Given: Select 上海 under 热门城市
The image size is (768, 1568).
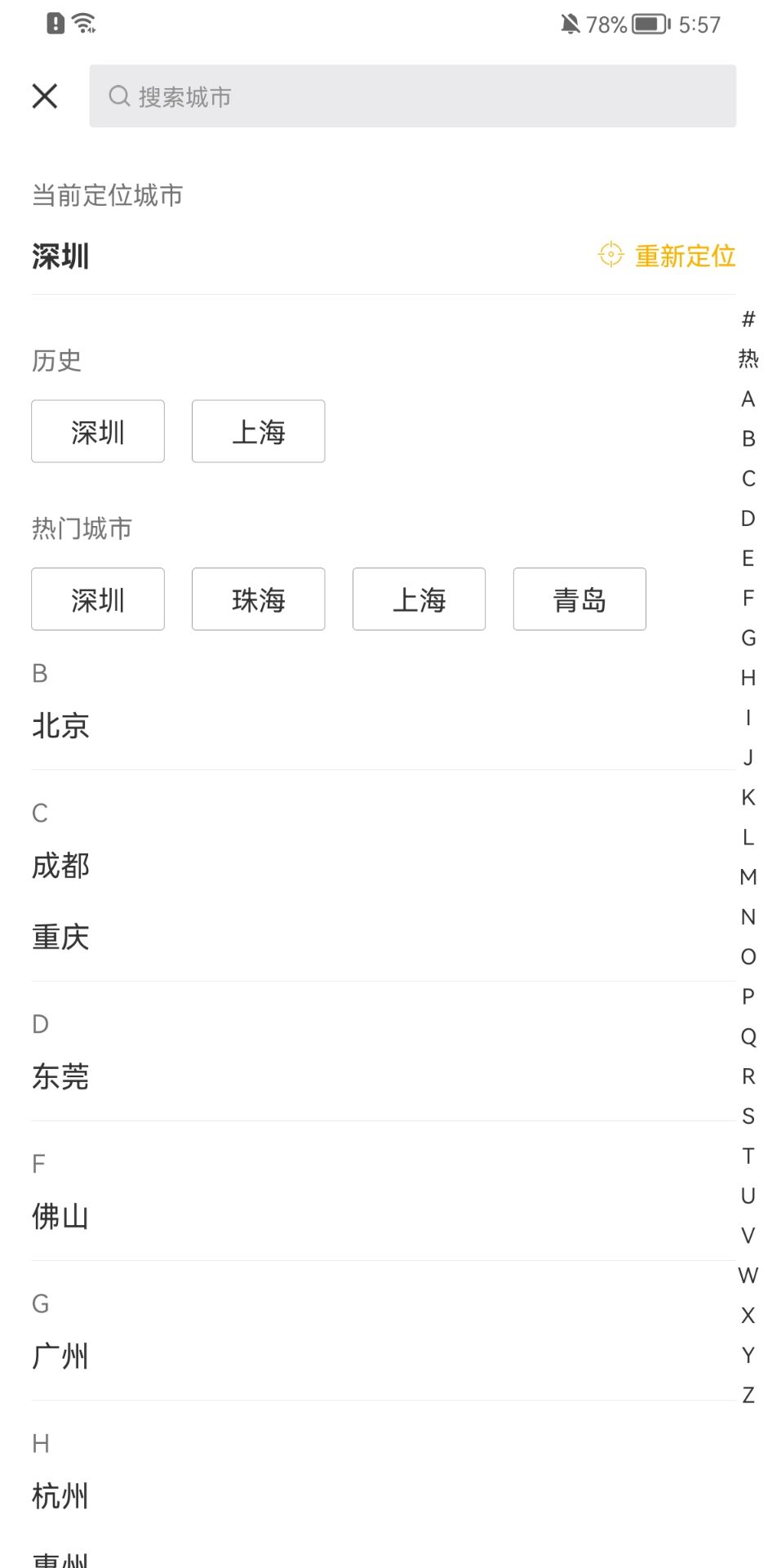Looking at the screenshot, I should point(419,599).
